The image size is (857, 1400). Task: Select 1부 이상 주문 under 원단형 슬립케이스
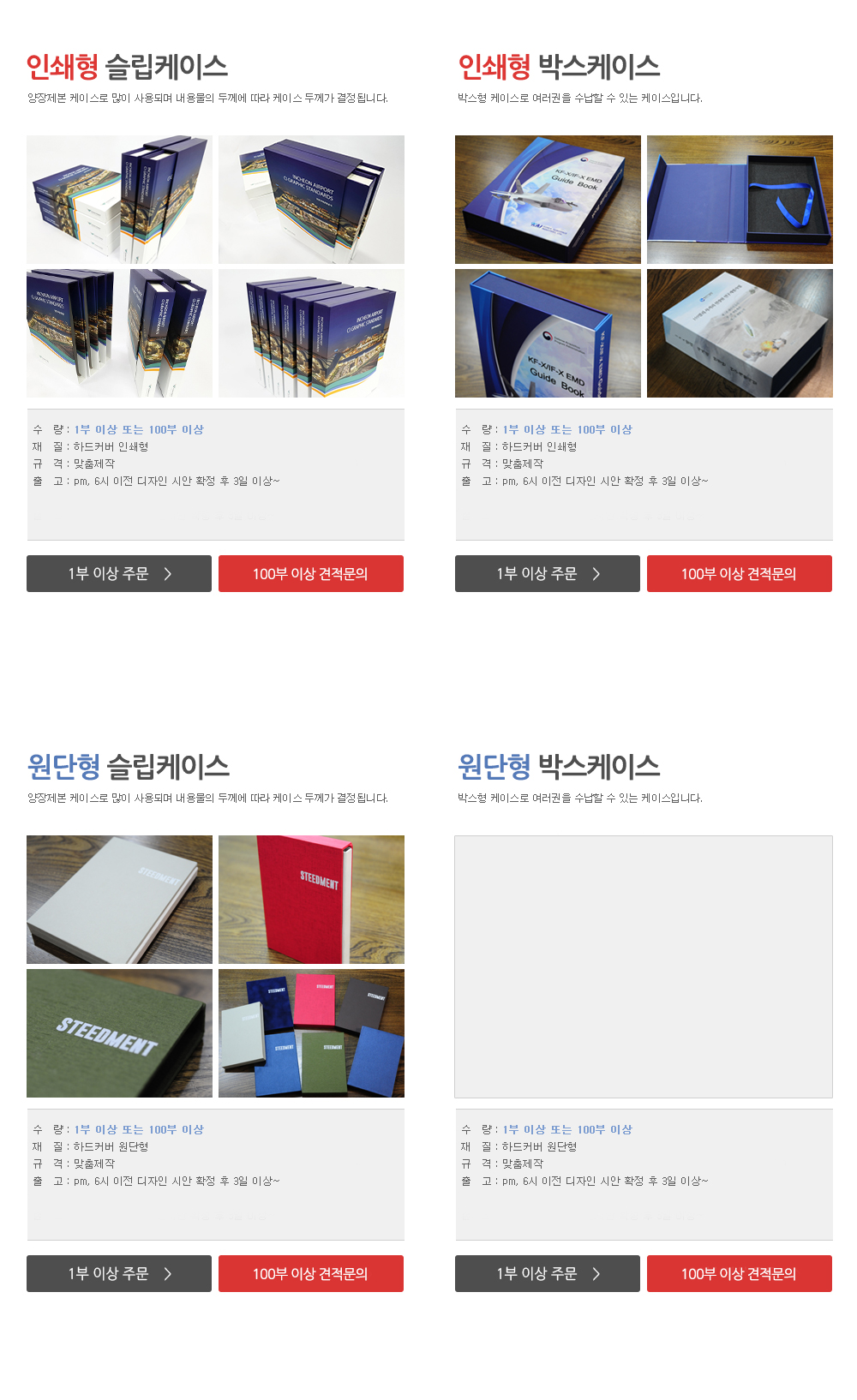click(119, 1273)
